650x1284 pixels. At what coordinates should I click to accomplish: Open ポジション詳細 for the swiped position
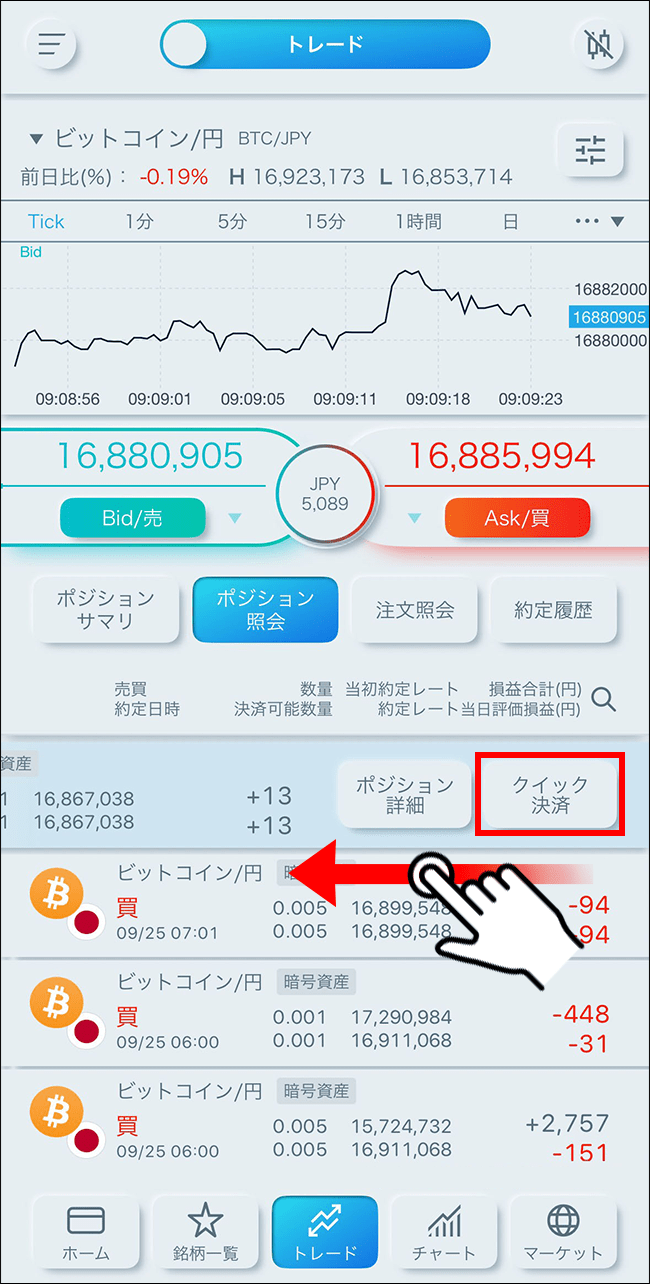click(405, 796)
